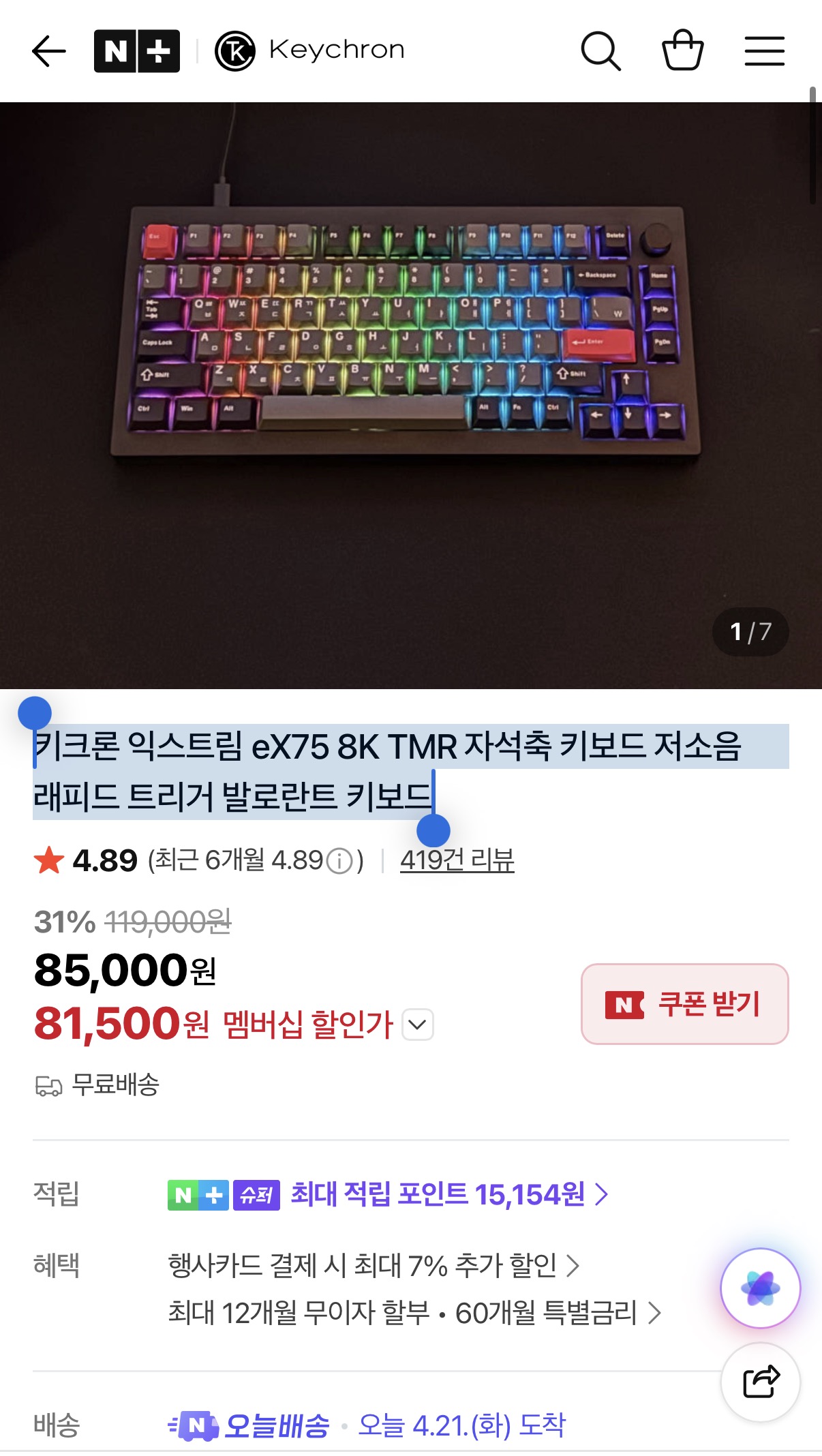
Task: Open the search icon
Action: [x=600, y=51]
